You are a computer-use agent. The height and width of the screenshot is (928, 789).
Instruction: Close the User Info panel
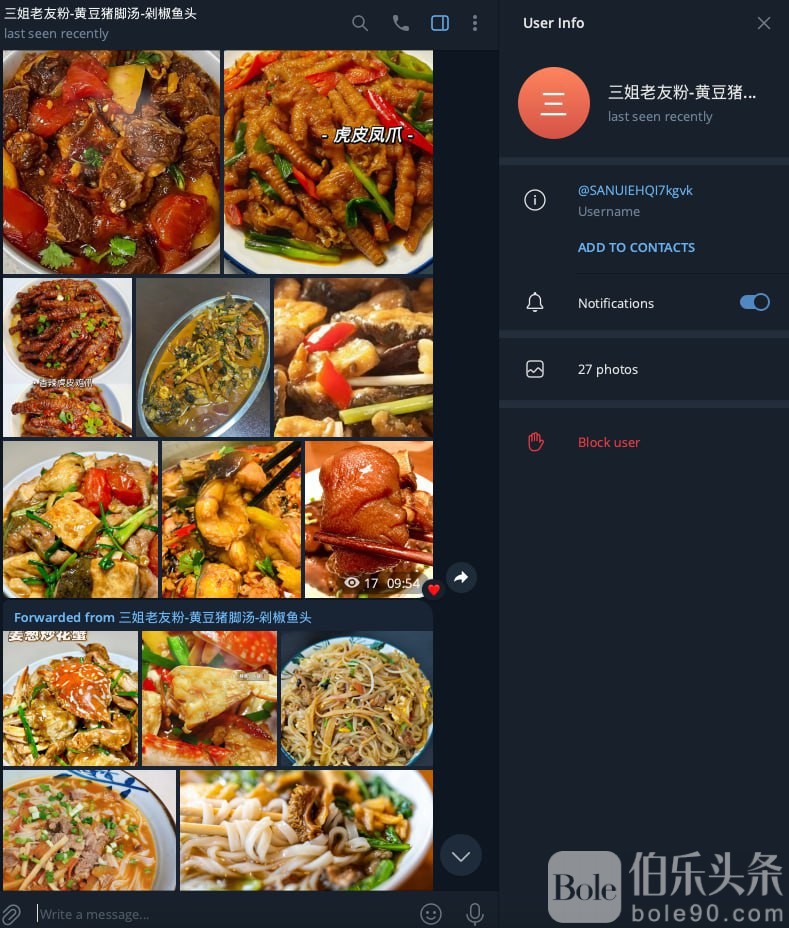764,23
